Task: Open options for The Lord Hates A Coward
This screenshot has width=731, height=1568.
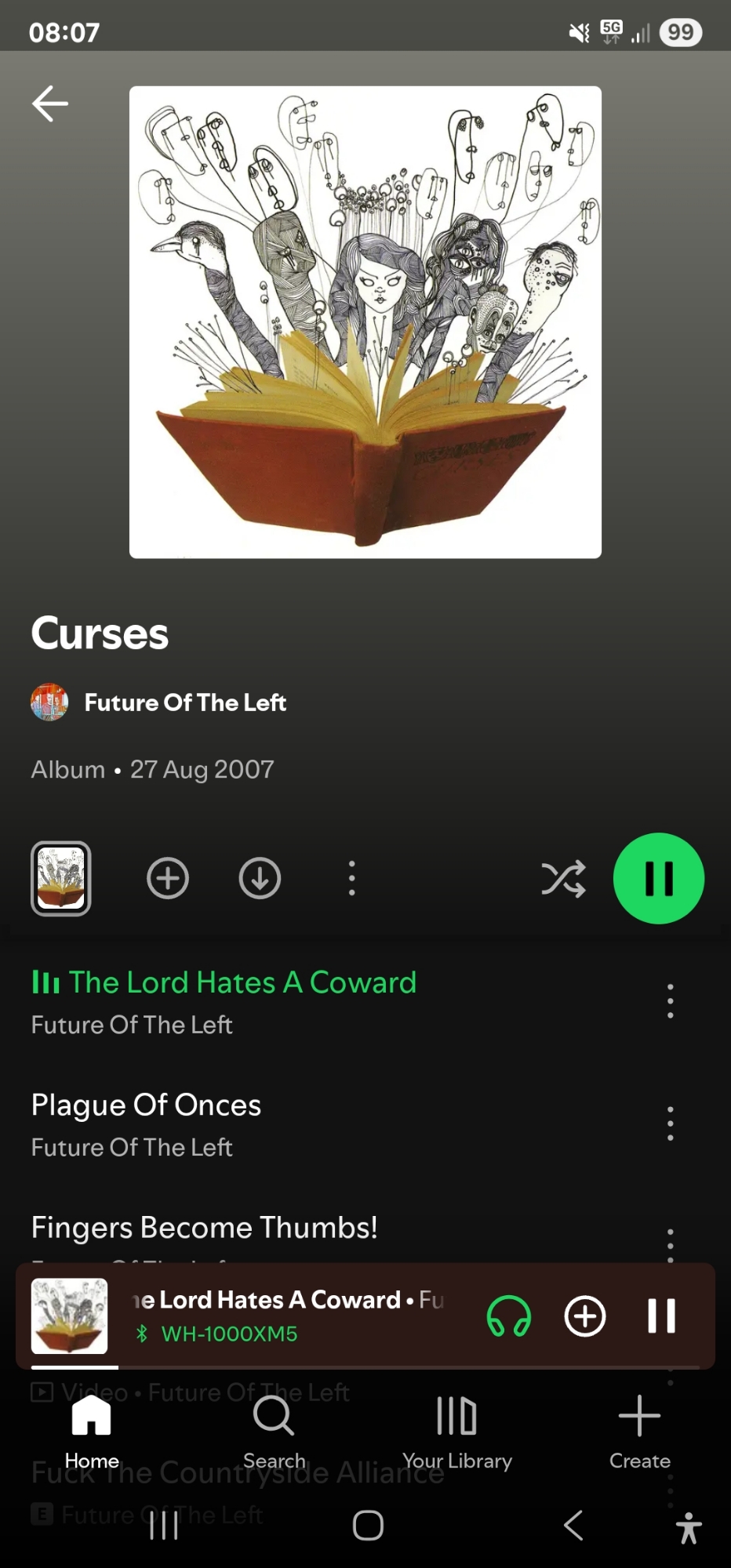Action: (670, 1001)
